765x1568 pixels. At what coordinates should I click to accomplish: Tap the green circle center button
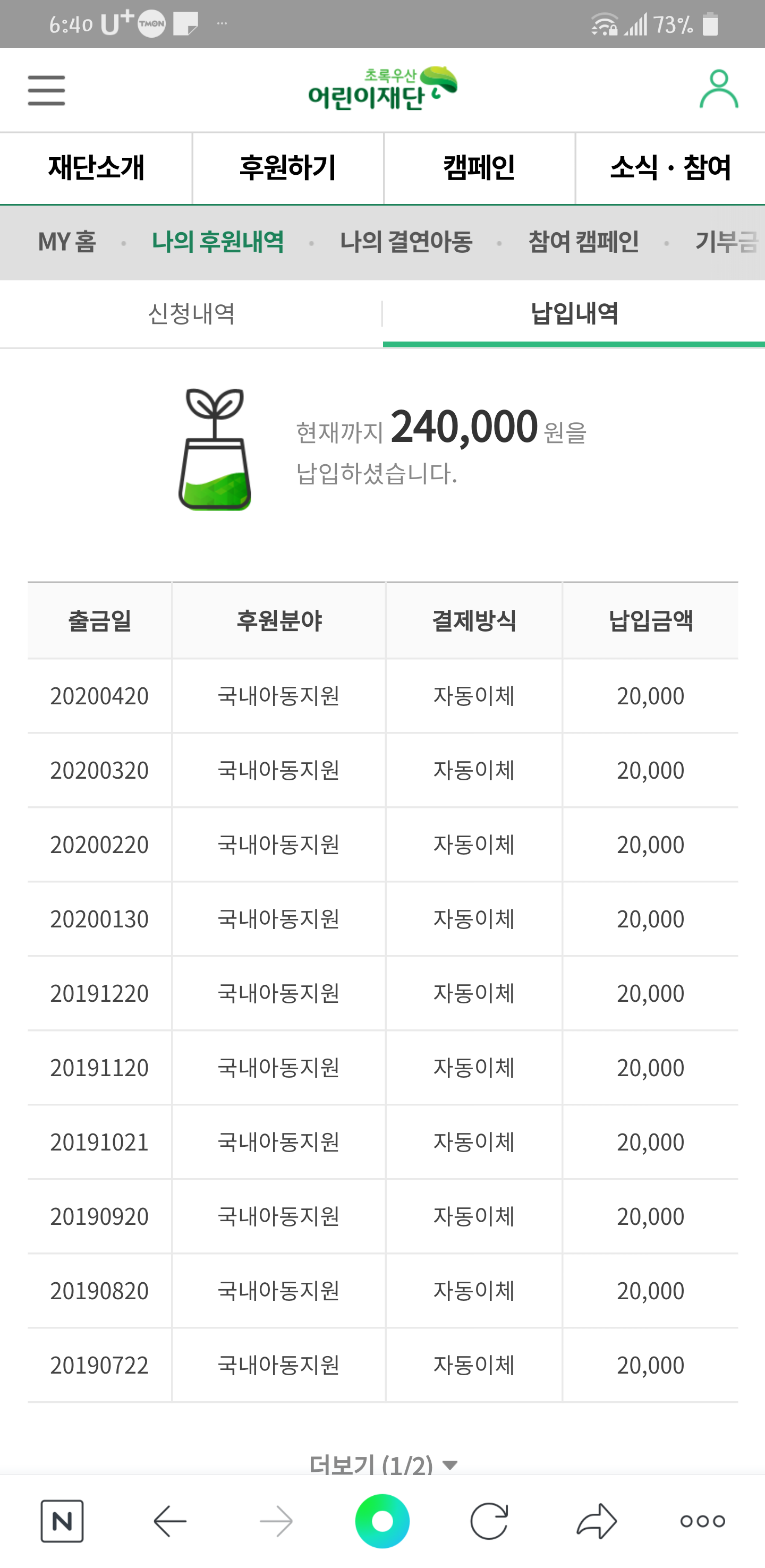[382, 1521]
